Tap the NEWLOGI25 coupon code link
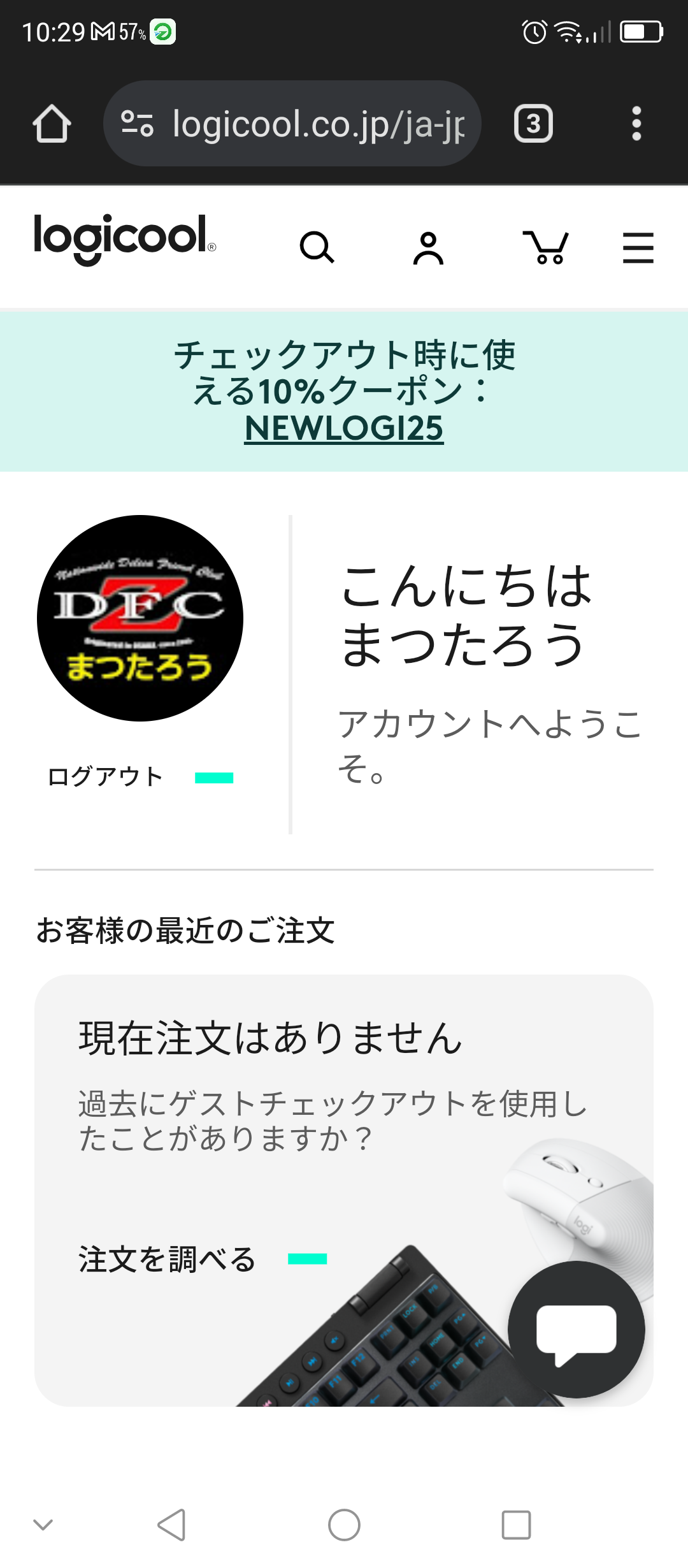 click(x=344, y=428)
